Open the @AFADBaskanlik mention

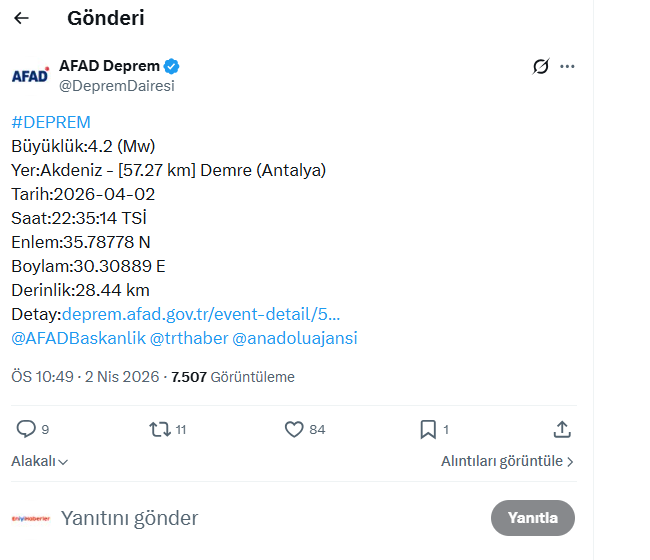pyautogui.click(x=78, y=338)
